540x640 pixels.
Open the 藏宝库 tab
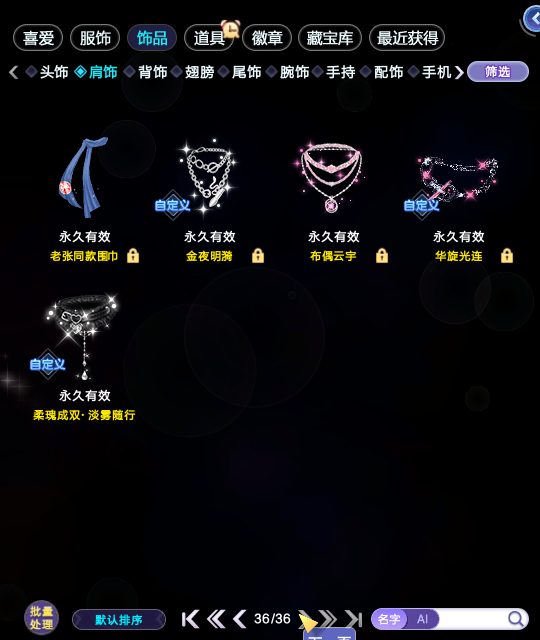(330, 38)
